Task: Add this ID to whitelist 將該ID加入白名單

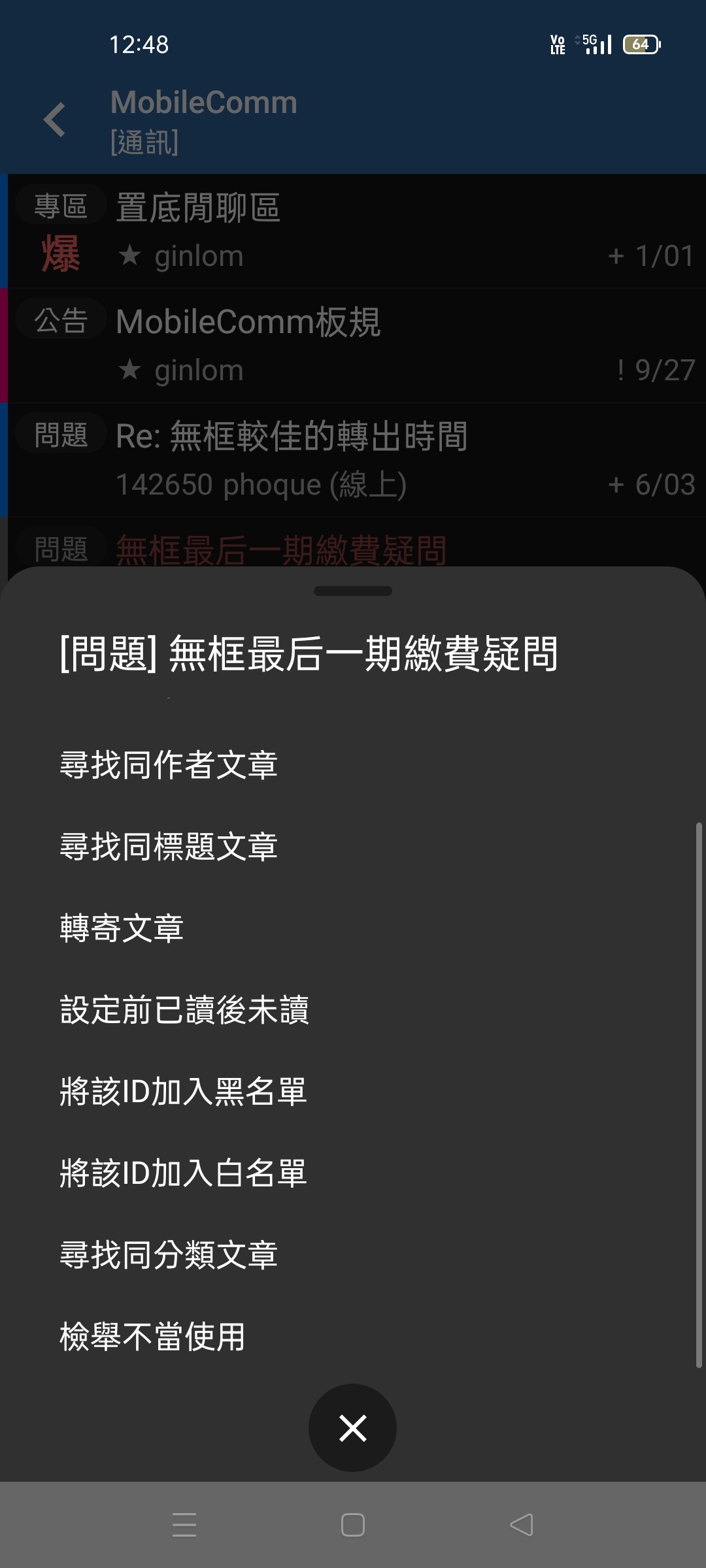Action: pos(183,1173)
